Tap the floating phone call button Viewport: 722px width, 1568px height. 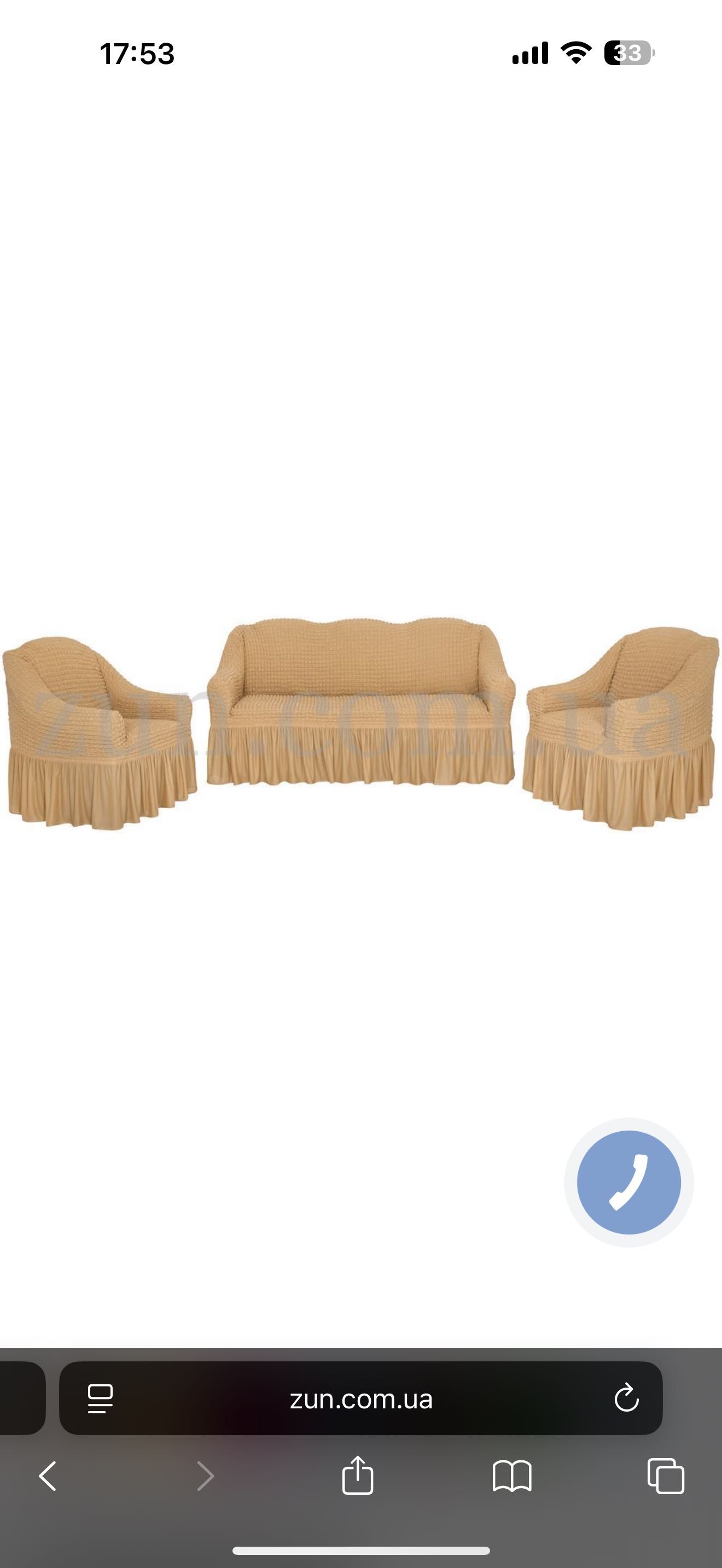pyautogui.click(x=628, y=1182)
